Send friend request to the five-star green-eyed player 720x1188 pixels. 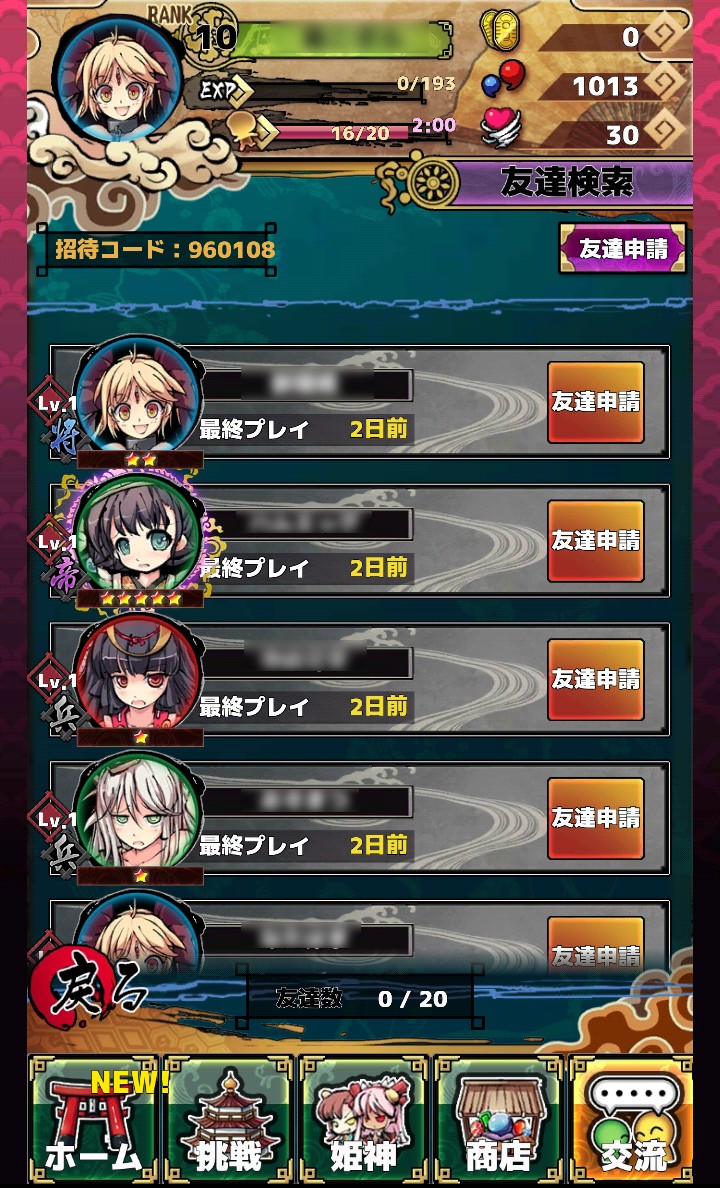point(596,540)
